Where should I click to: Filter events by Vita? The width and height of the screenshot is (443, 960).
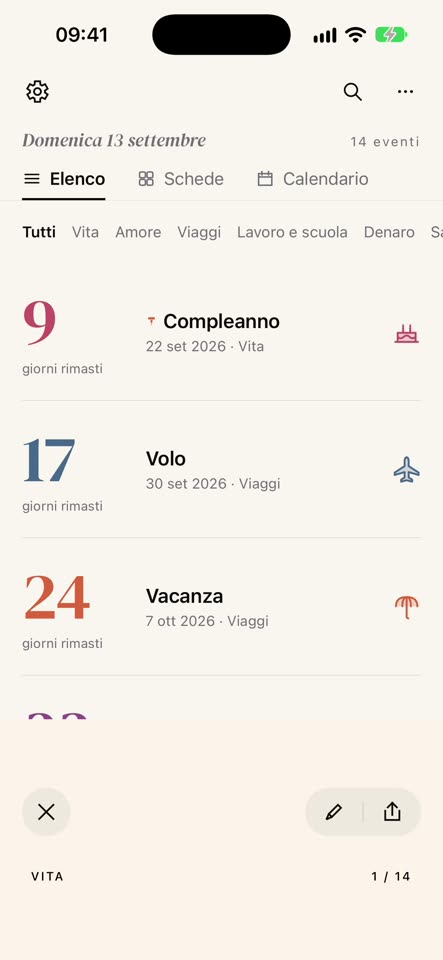point(85,232)
